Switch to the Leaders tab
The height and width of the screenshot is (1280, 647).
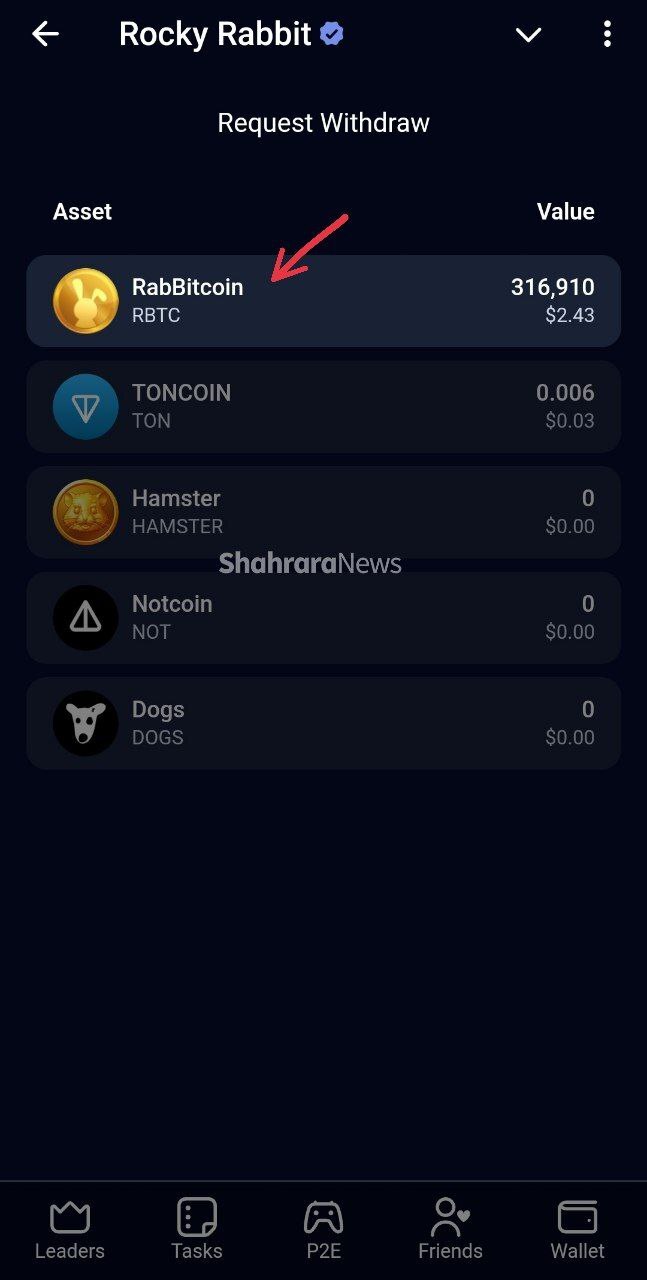pos(70,1230)
